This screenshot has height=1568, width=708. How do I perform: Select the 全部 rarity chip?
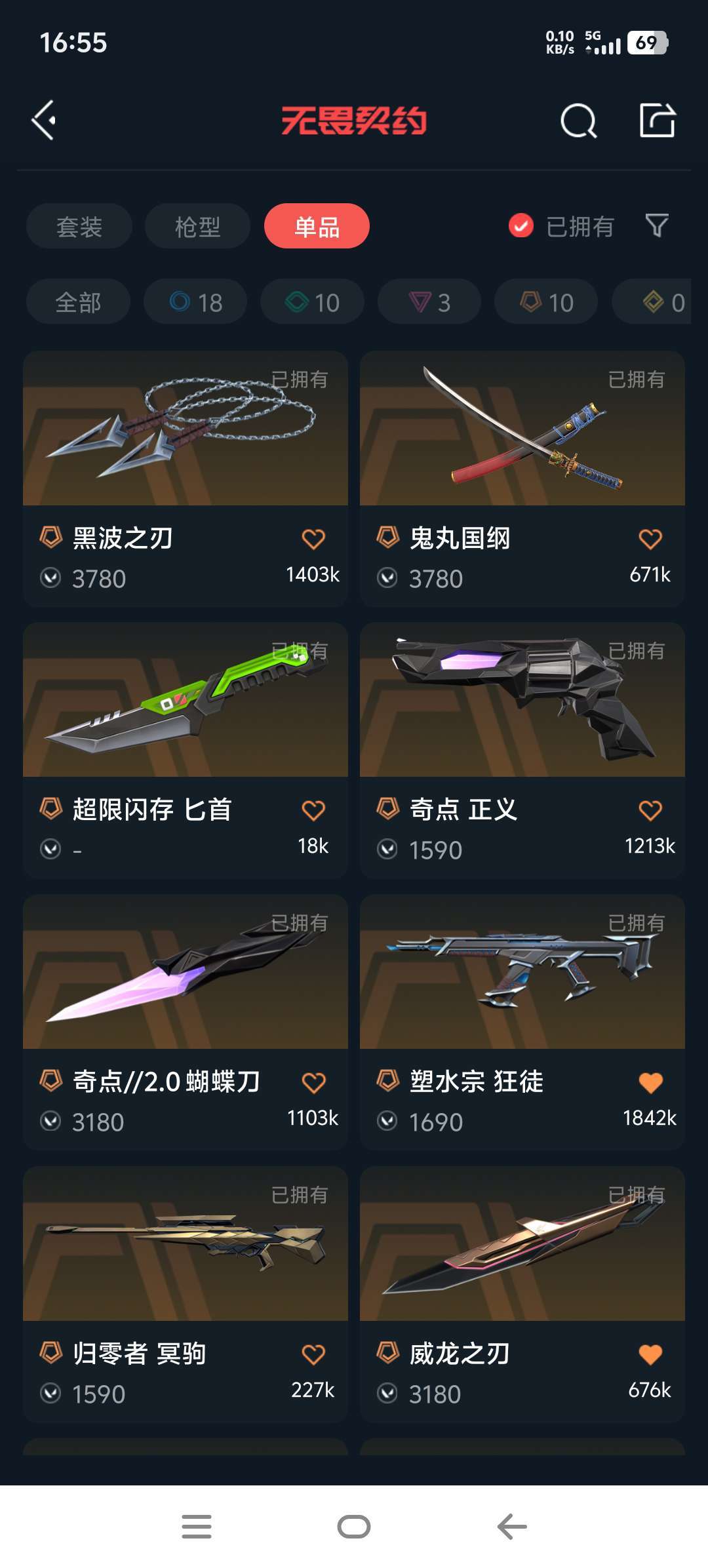(x=78, y=302)
